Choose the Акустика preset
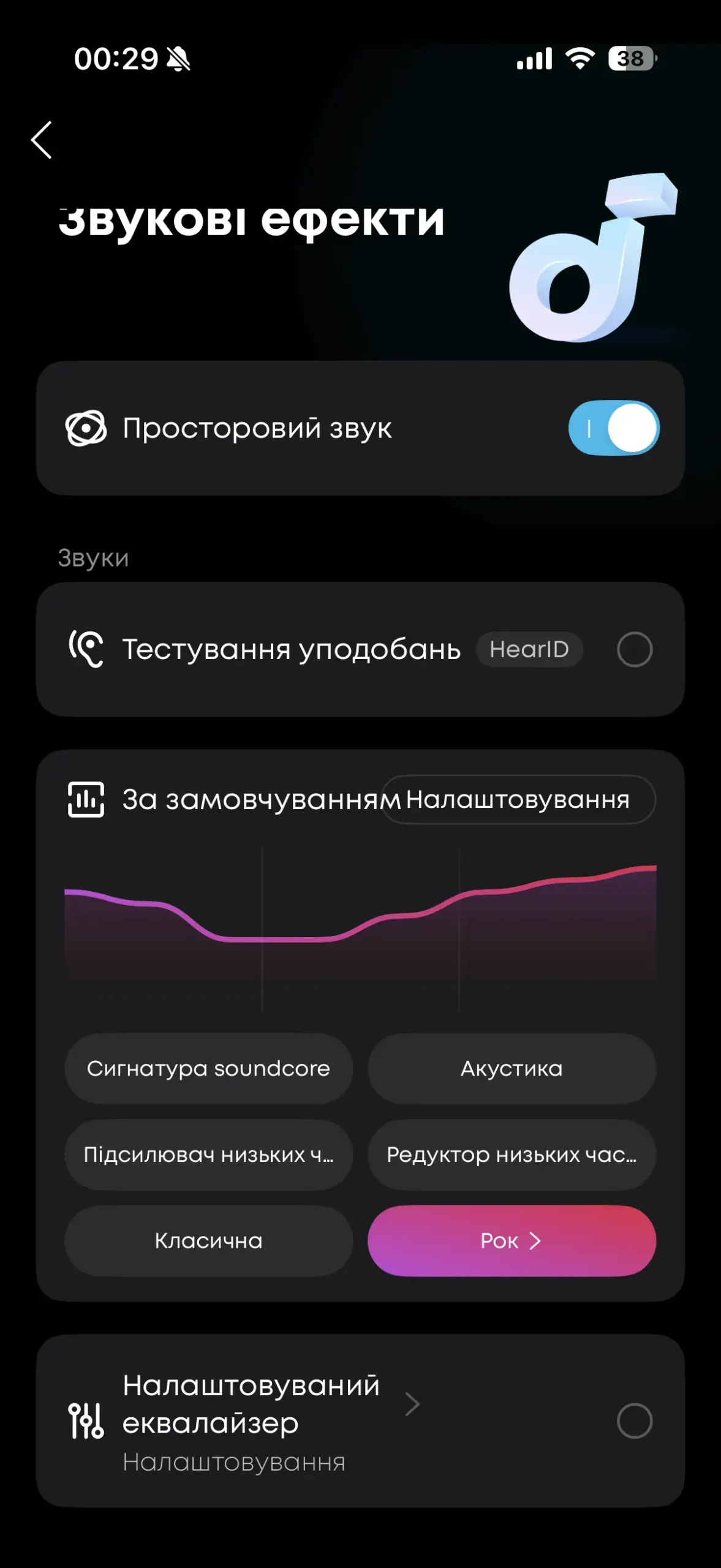 click(x=511, y=1069)
